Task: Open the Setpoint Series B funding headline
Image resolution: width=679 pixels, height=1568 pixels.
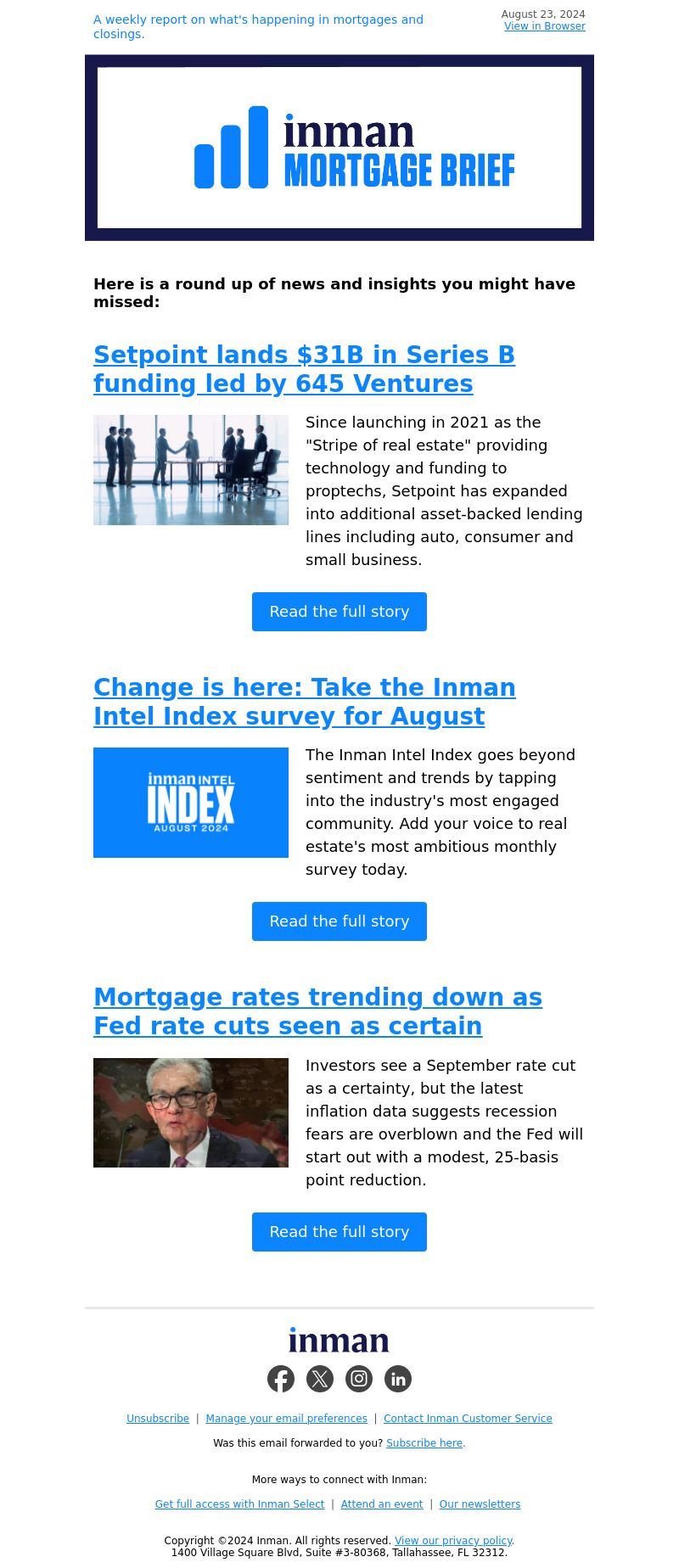Action: [304, 369]
